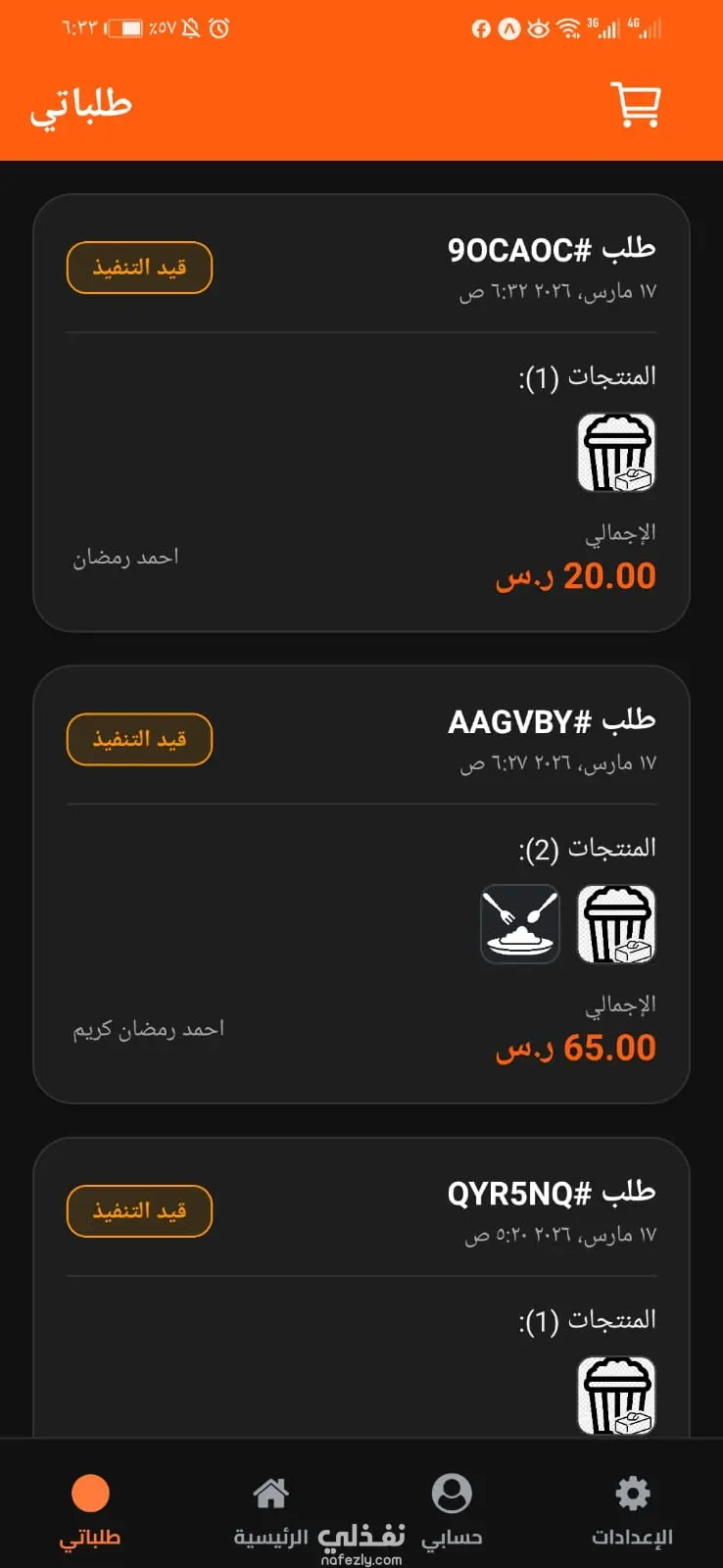Switch to the حسابي tab
This screenshot has height=1568, width=723.
[x=452, y=1511]
